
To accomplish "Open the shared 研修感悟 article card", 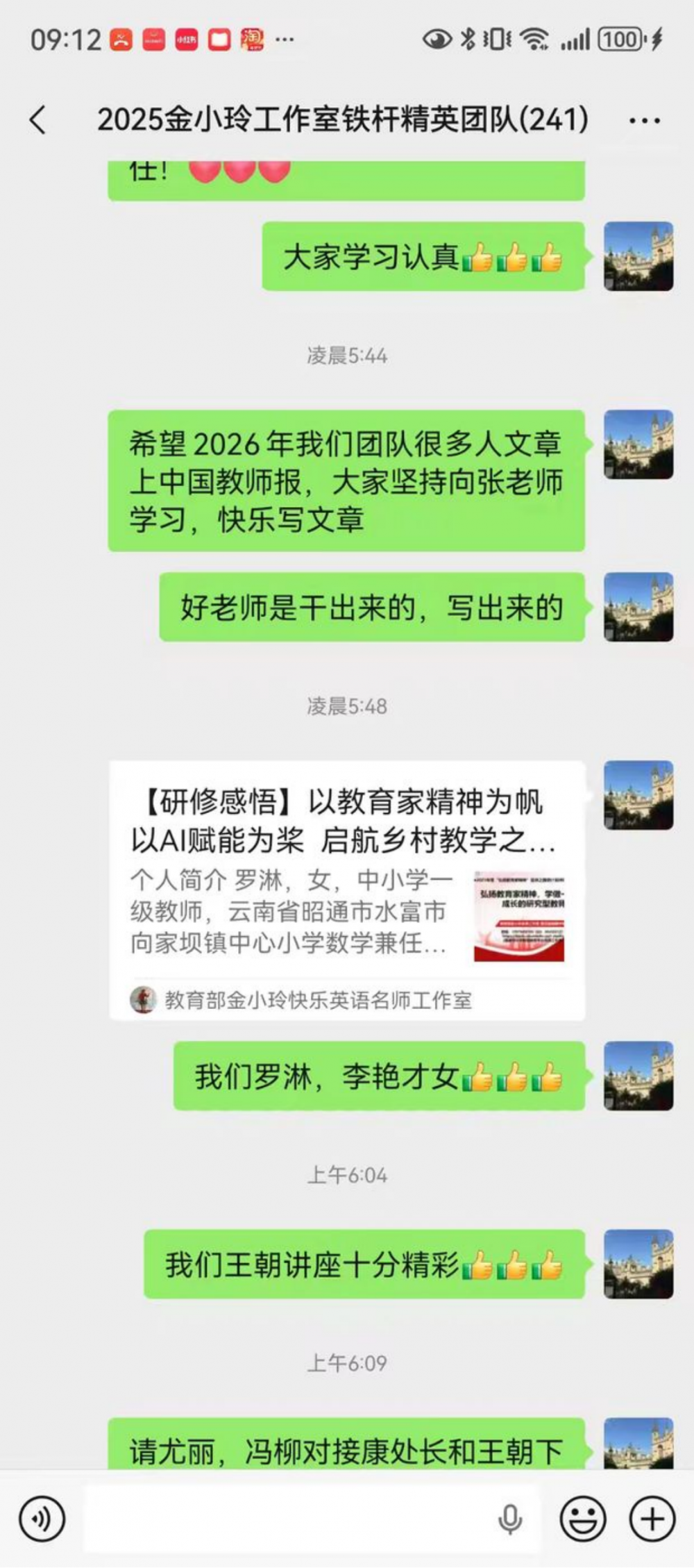I will coord(347,890).
